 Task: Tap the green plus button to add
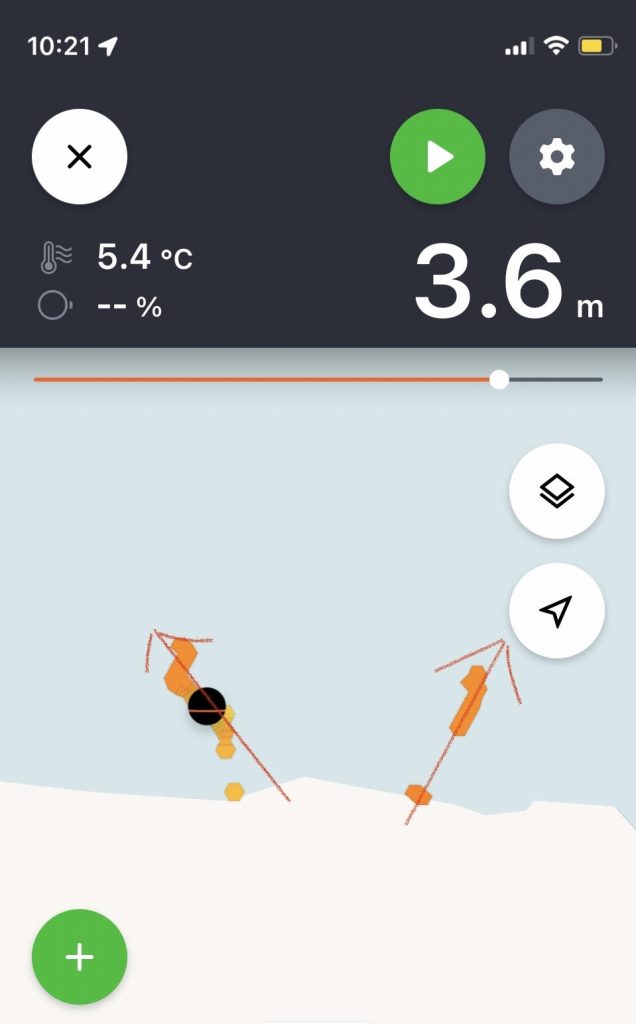(x=80, y=957)
